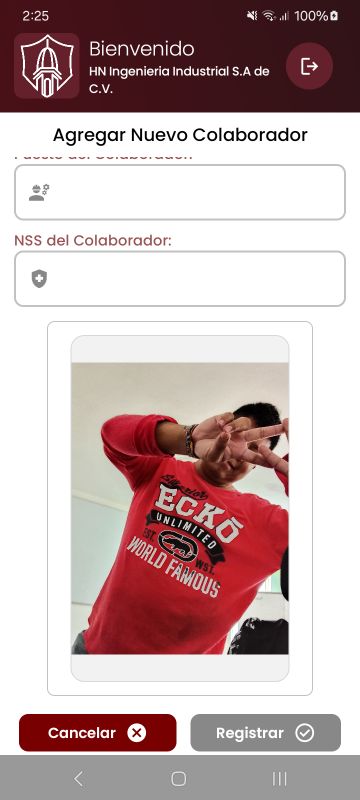Tap the logout icon in header
360x800 pixels.
(x=309, y=66)
